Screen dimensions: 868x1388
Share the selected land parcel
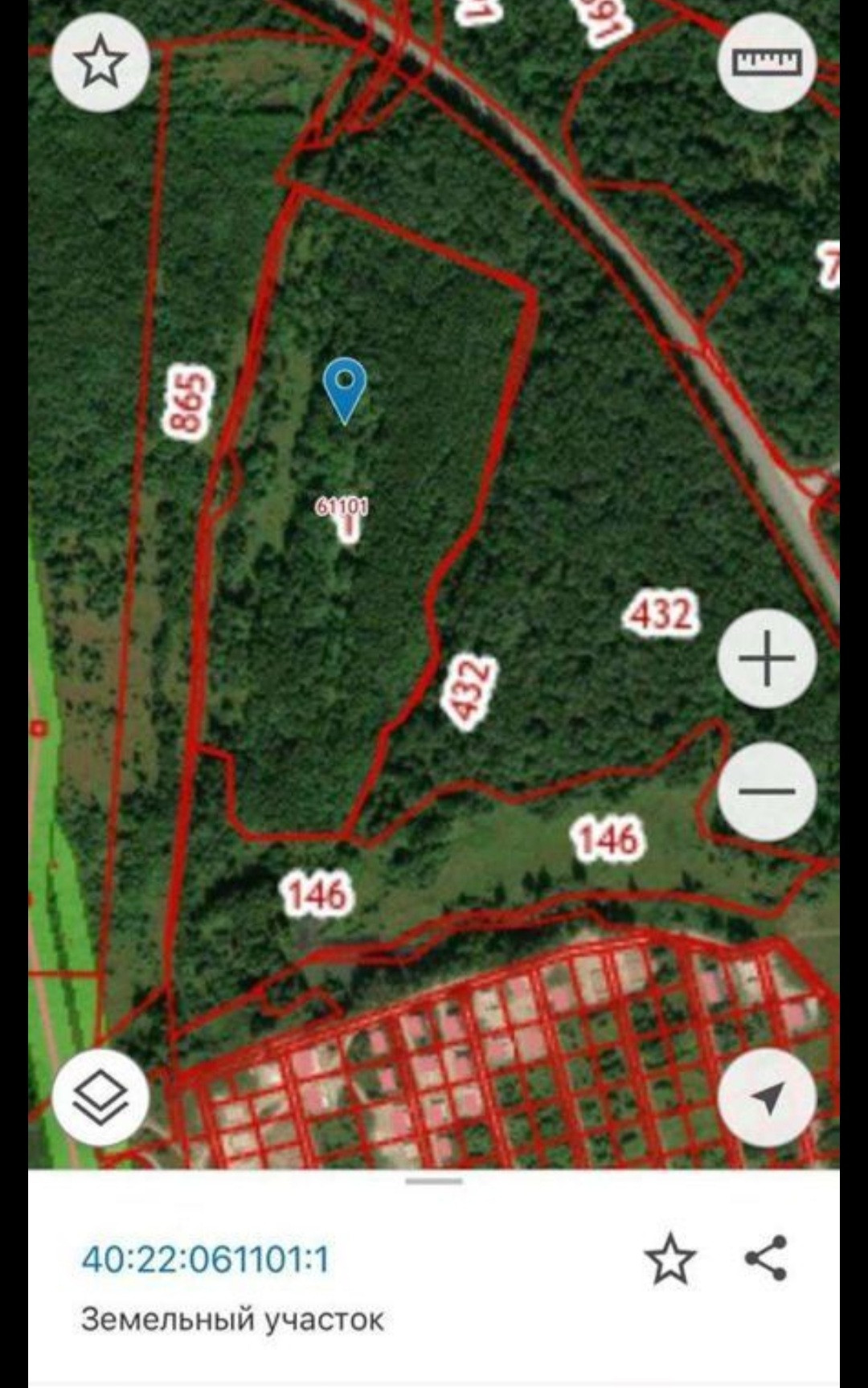click(766, 1259)
